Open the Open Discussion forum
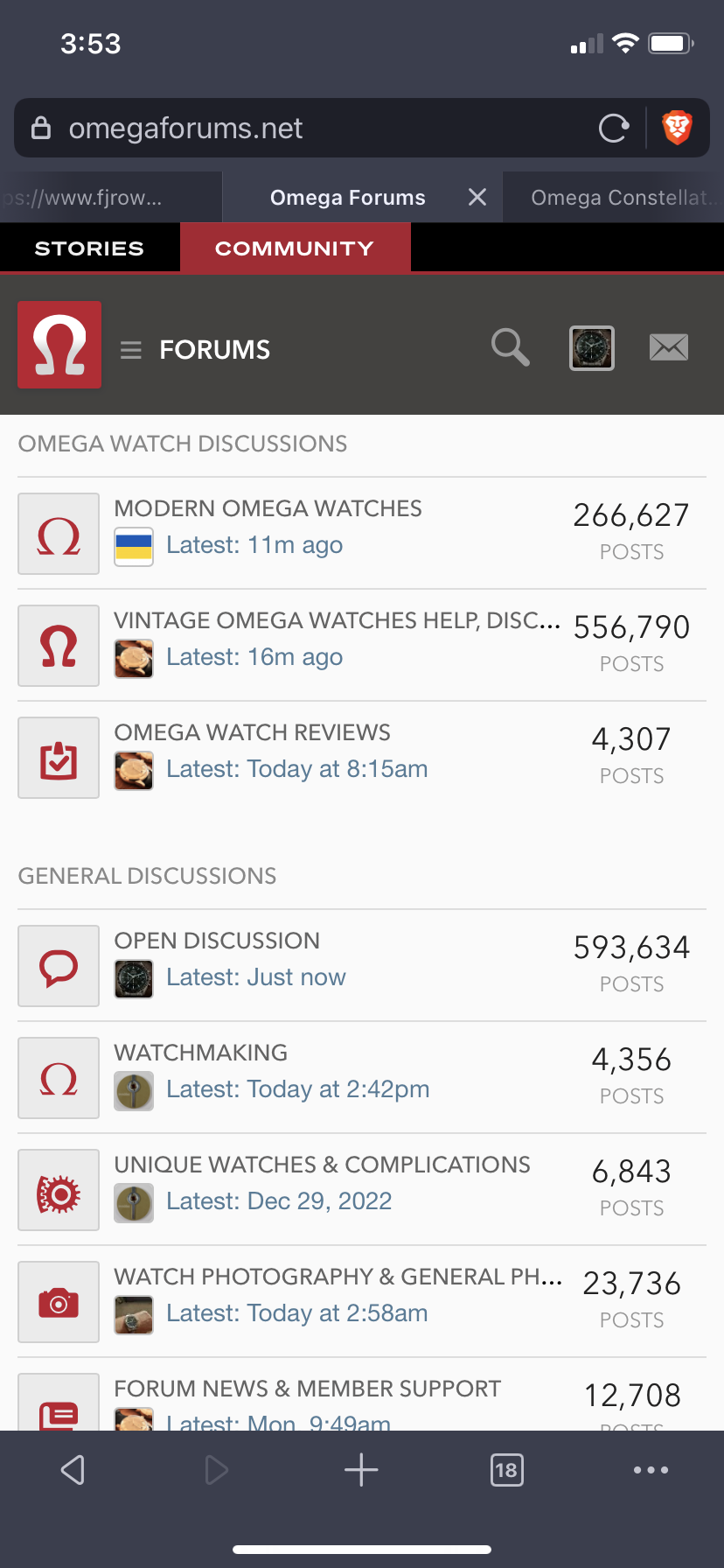The width and height of the screenshot is (724, 1568). (217, 941)
